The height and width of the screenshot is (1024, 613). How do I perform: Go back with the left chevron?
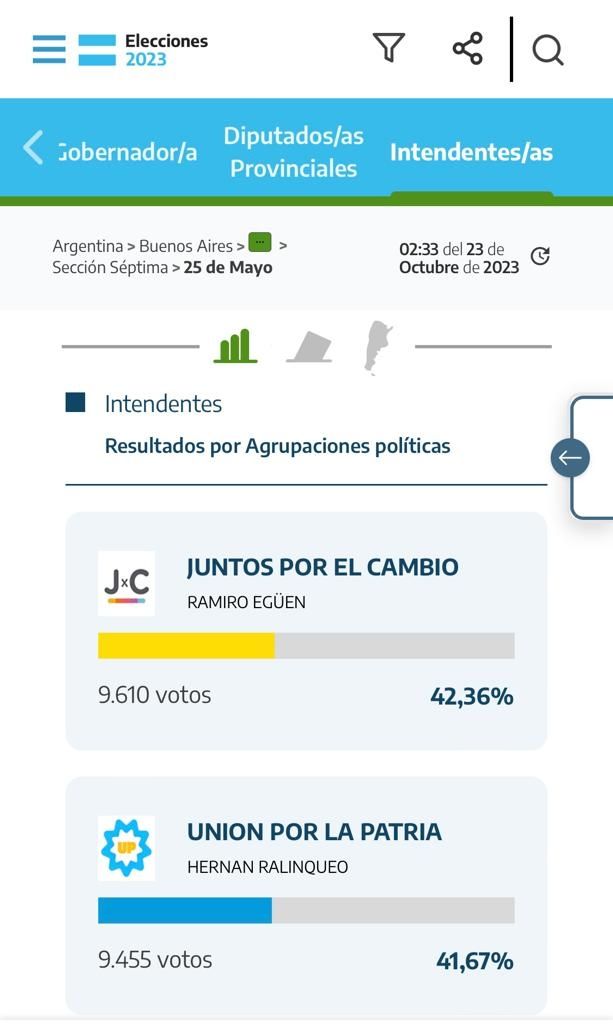pos(33,148)
